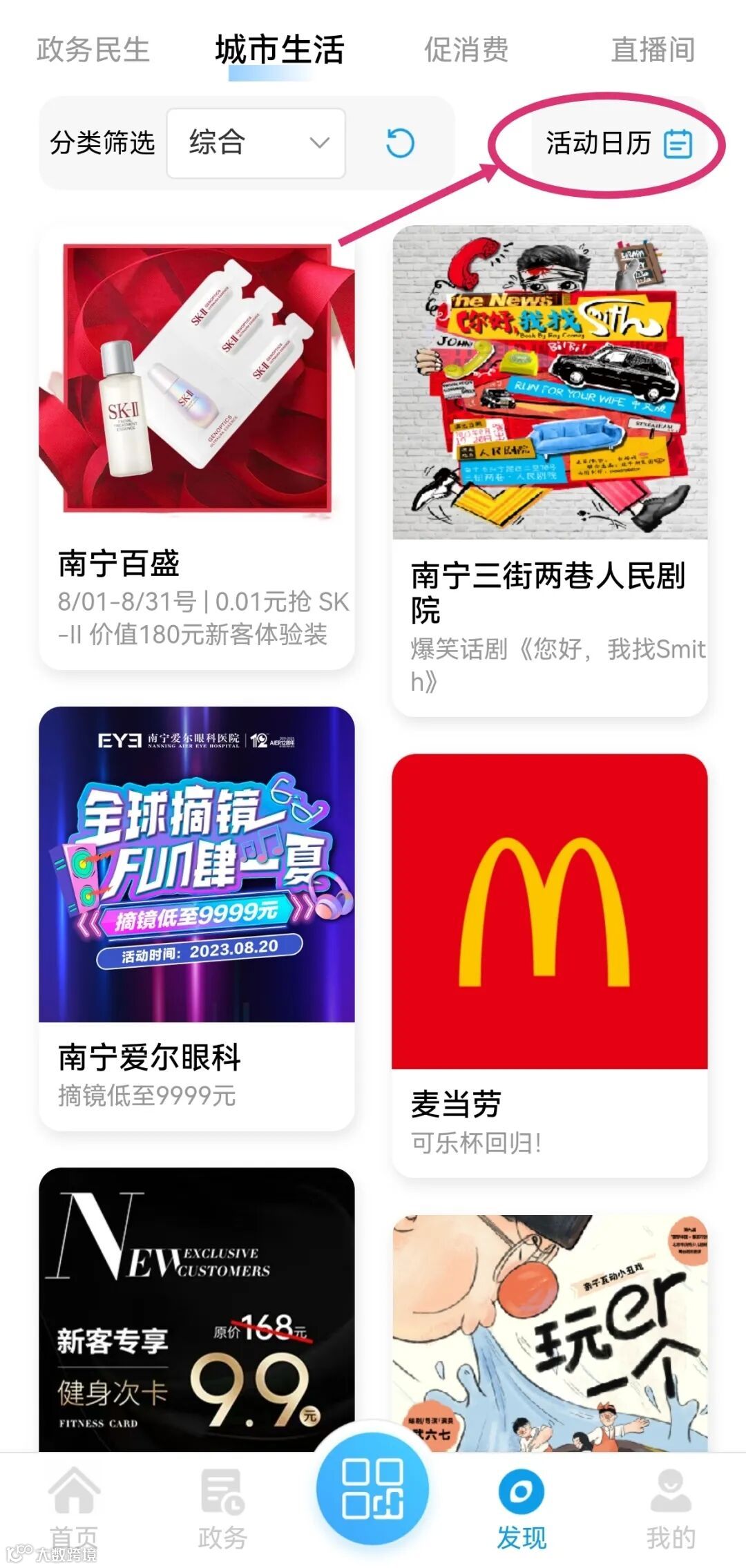
Task: Switch to the 政务 bottom tab
Action: (x=222, y=1509)
